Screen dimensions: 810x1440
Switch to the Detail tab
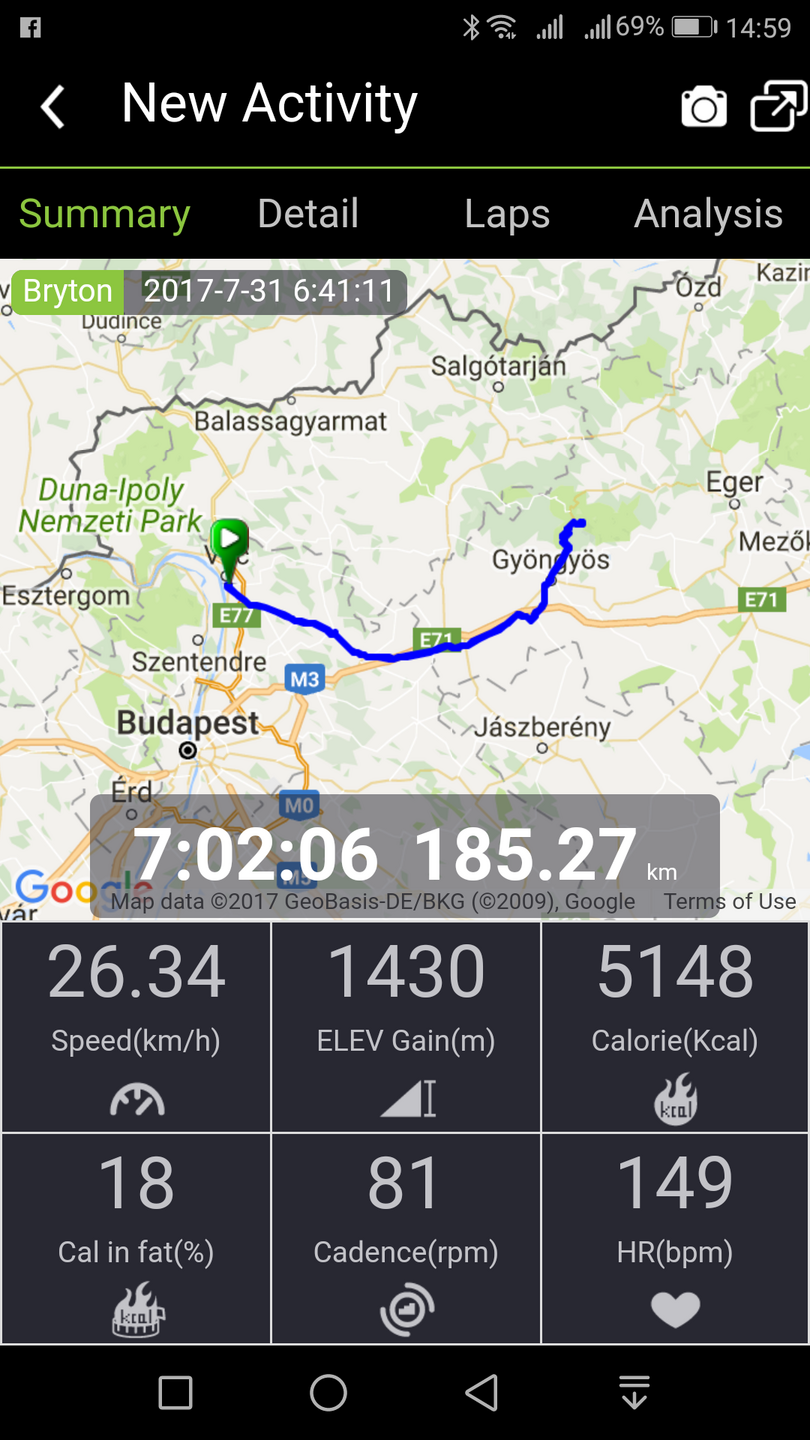[308, 214]
